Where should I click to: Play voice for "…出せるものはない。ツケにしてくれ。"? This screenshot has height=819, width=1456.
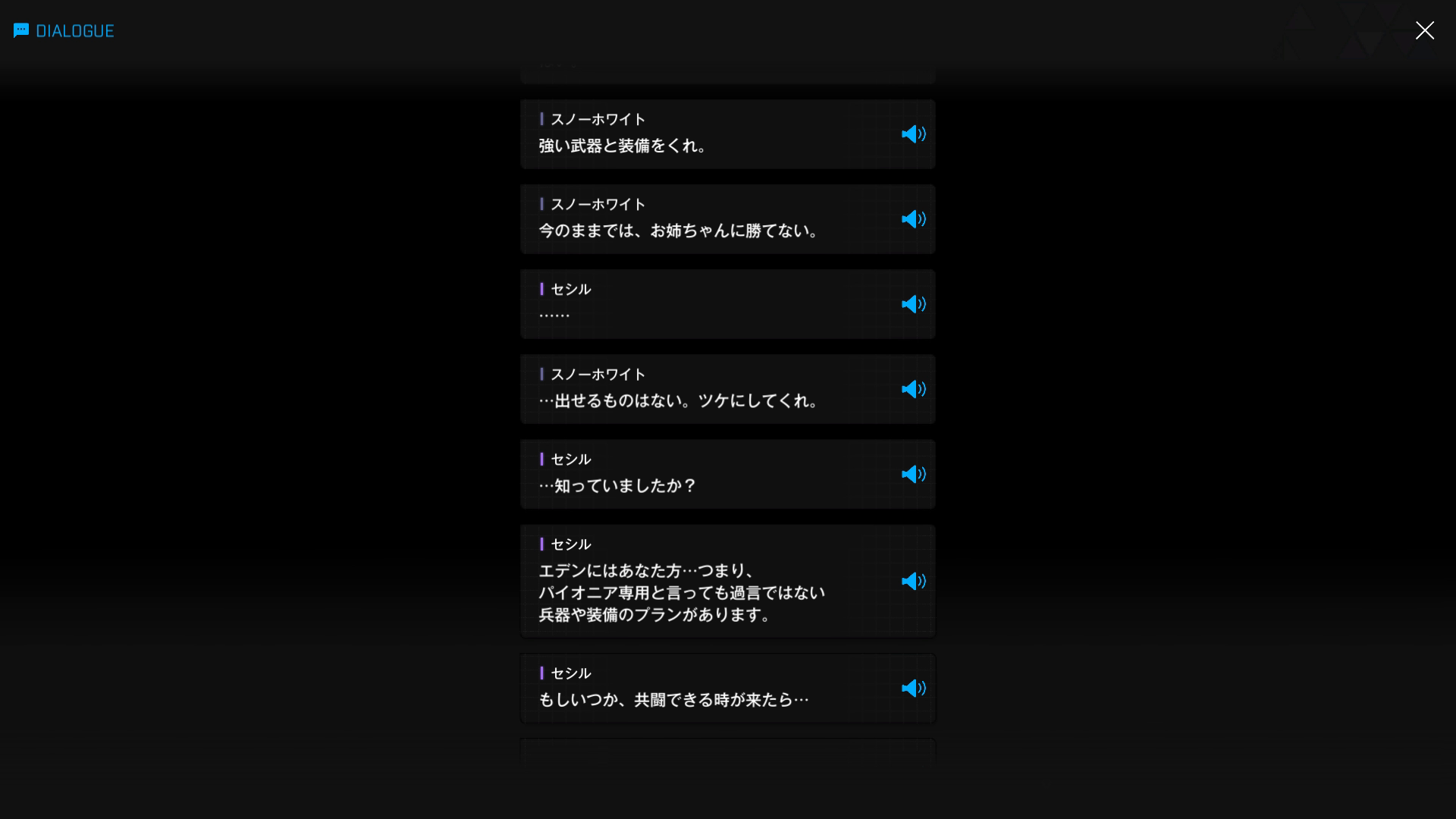click(913, 389)
